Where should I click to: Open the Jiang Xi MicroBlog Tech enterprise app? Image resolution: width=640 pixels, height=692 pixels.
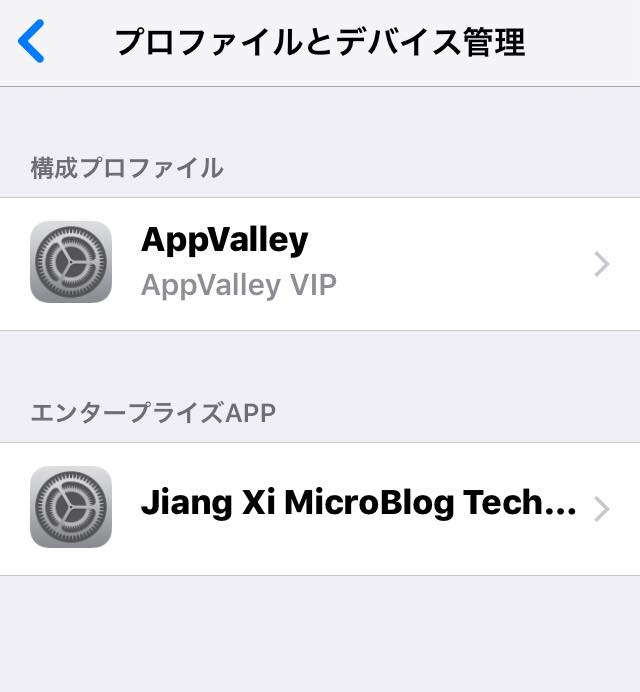pyautogui.click(x=320, y=508)
